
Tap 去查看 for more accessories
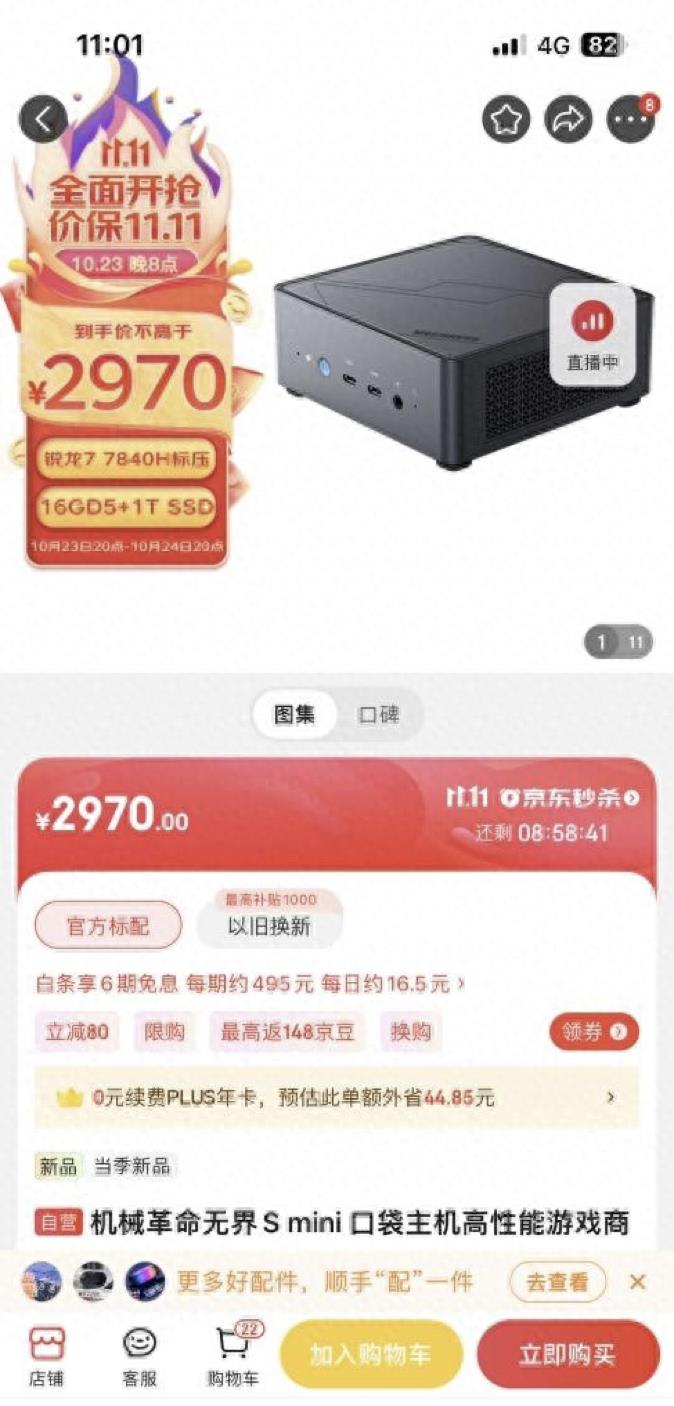(x=557, y=1282)
